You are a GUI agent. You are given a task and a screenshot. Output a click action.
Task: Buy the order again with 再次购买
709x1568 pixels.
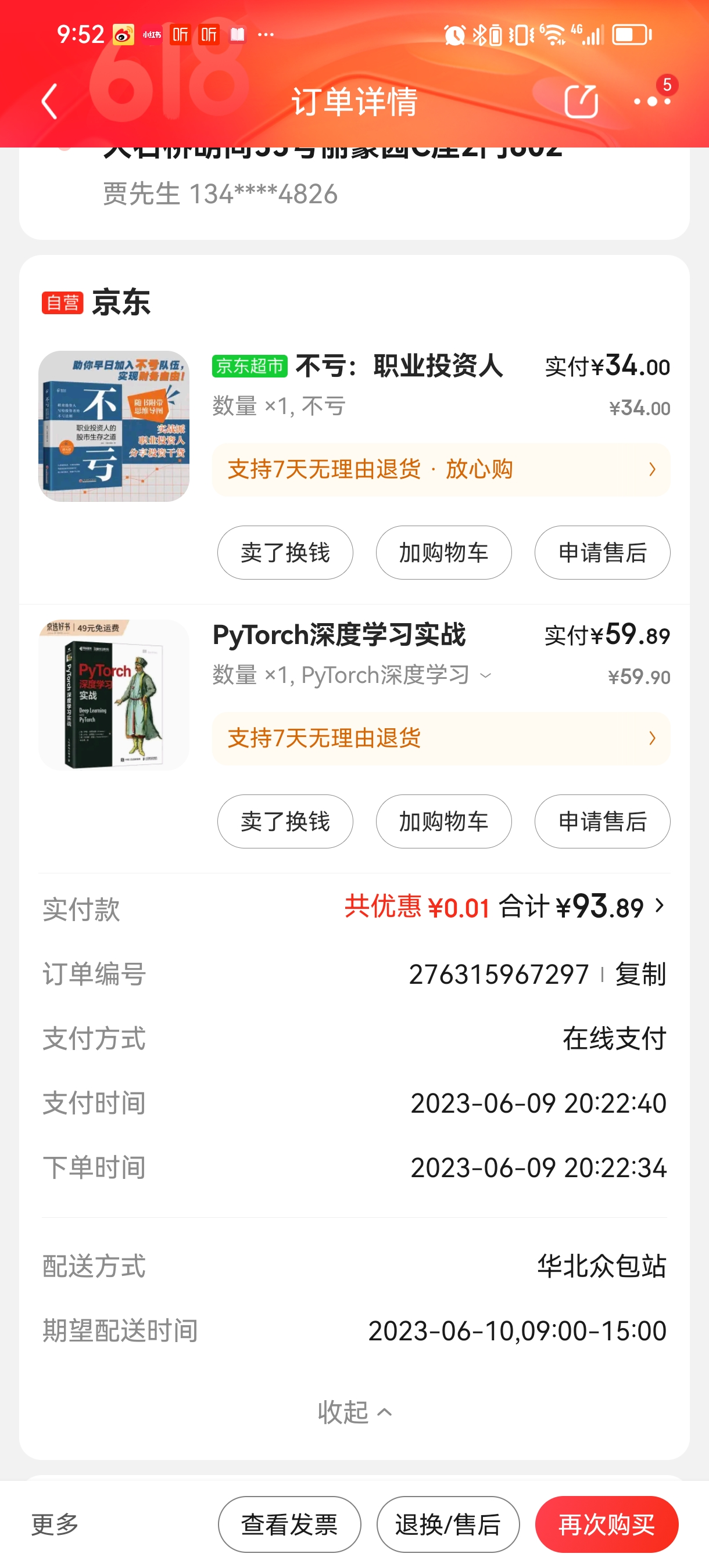pos(607,1525)
